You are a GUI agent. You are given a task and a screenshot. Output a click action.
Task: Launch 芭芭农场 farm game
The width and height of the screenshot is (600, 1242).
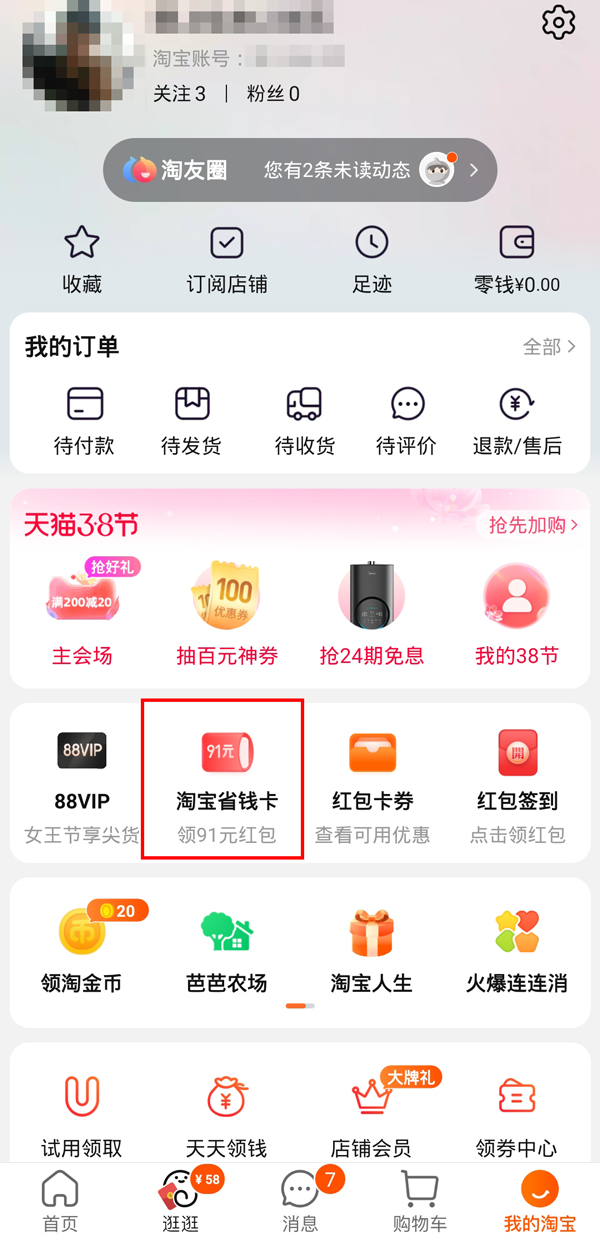[x=227, y=950]
